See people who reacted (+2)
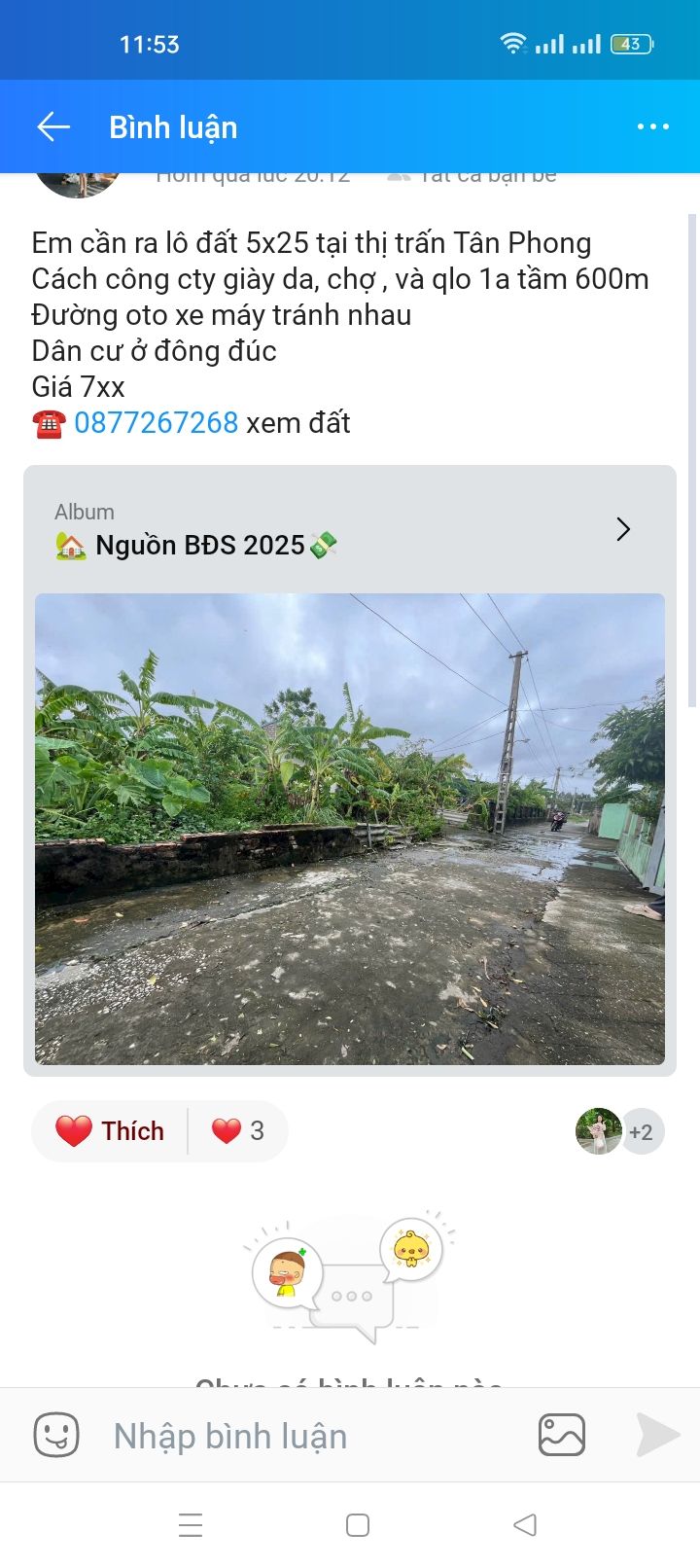Image resolution: width=700 pixels, height=1568 pixels. 641,1132
